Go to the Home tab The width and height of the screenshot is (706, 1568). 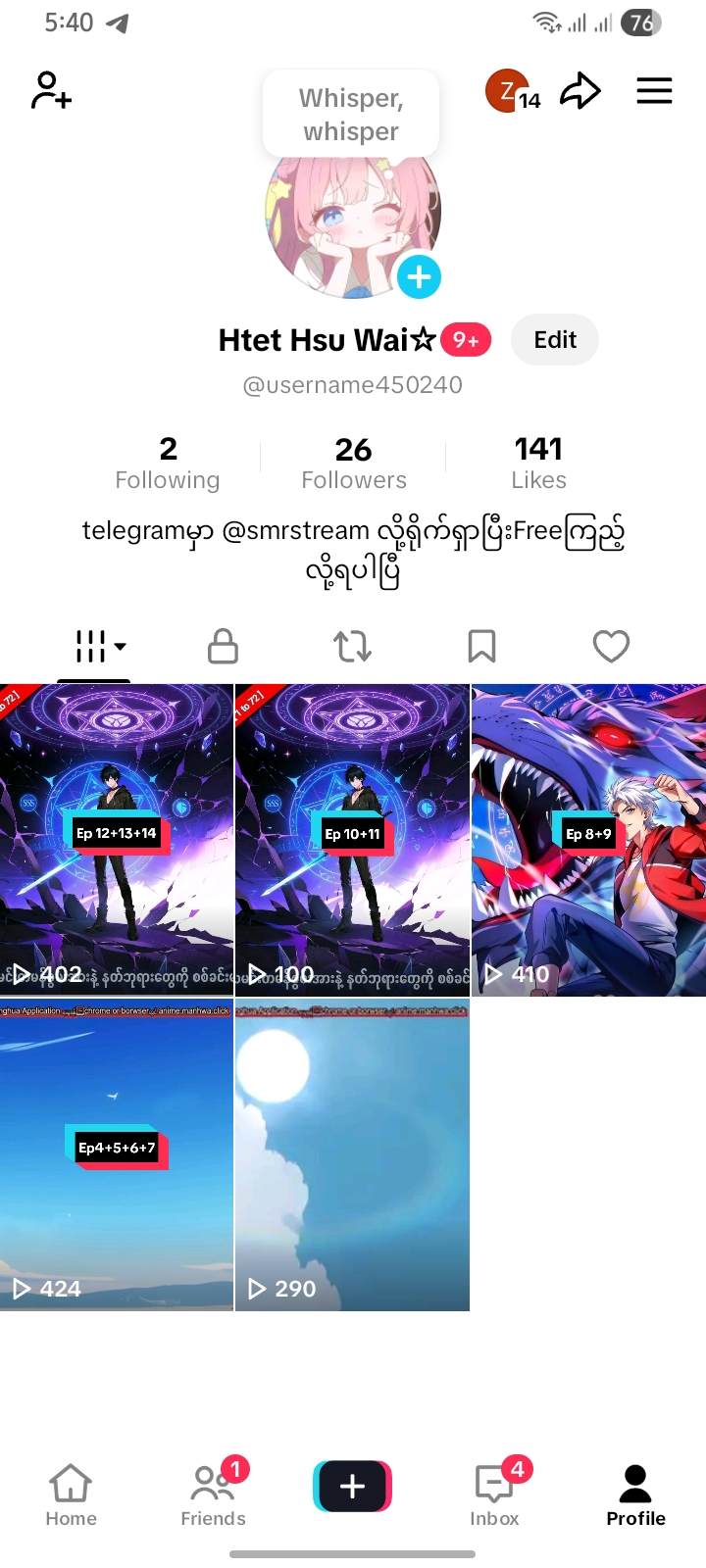pyautogui.click(x=71, y=1494)
